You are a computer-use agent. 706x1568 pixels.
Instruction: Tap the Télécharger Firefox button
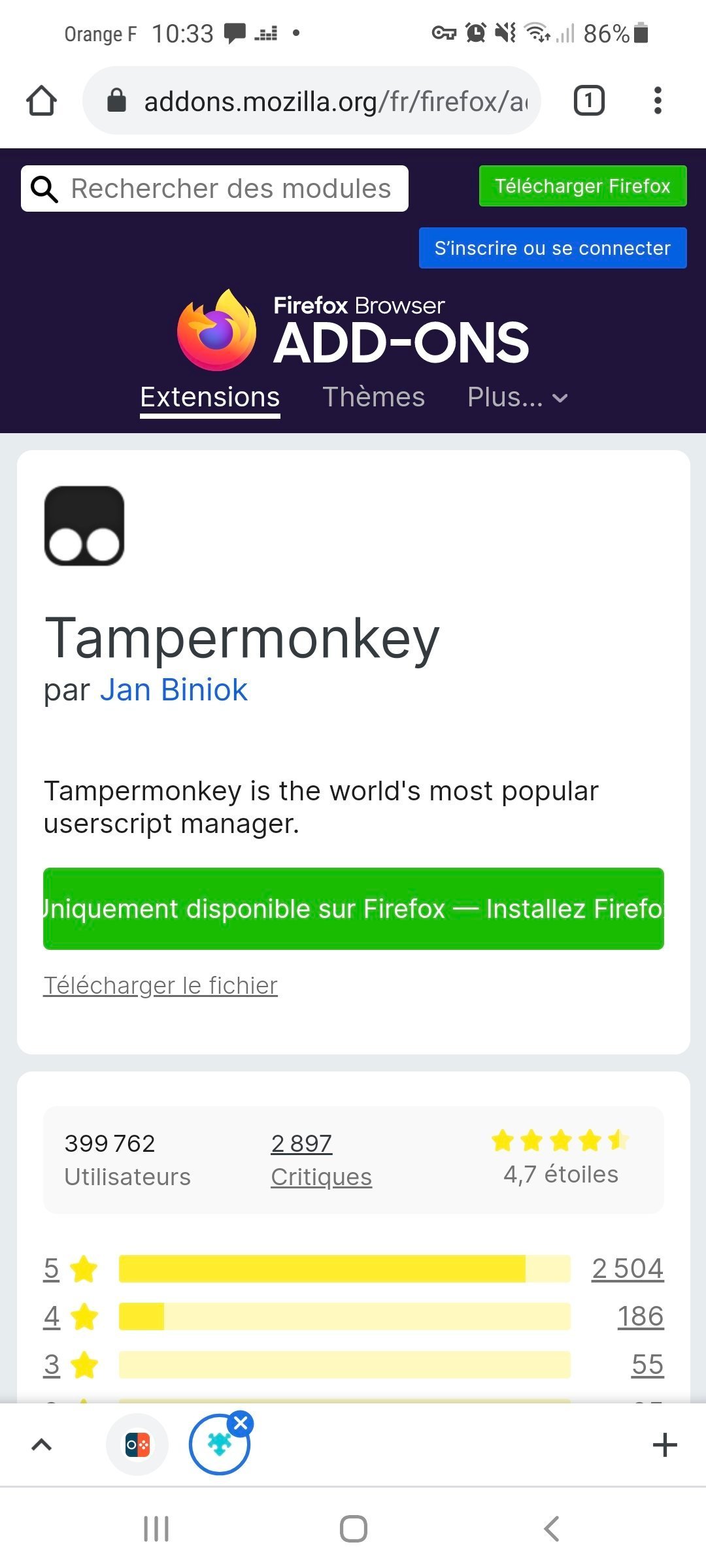582,186
